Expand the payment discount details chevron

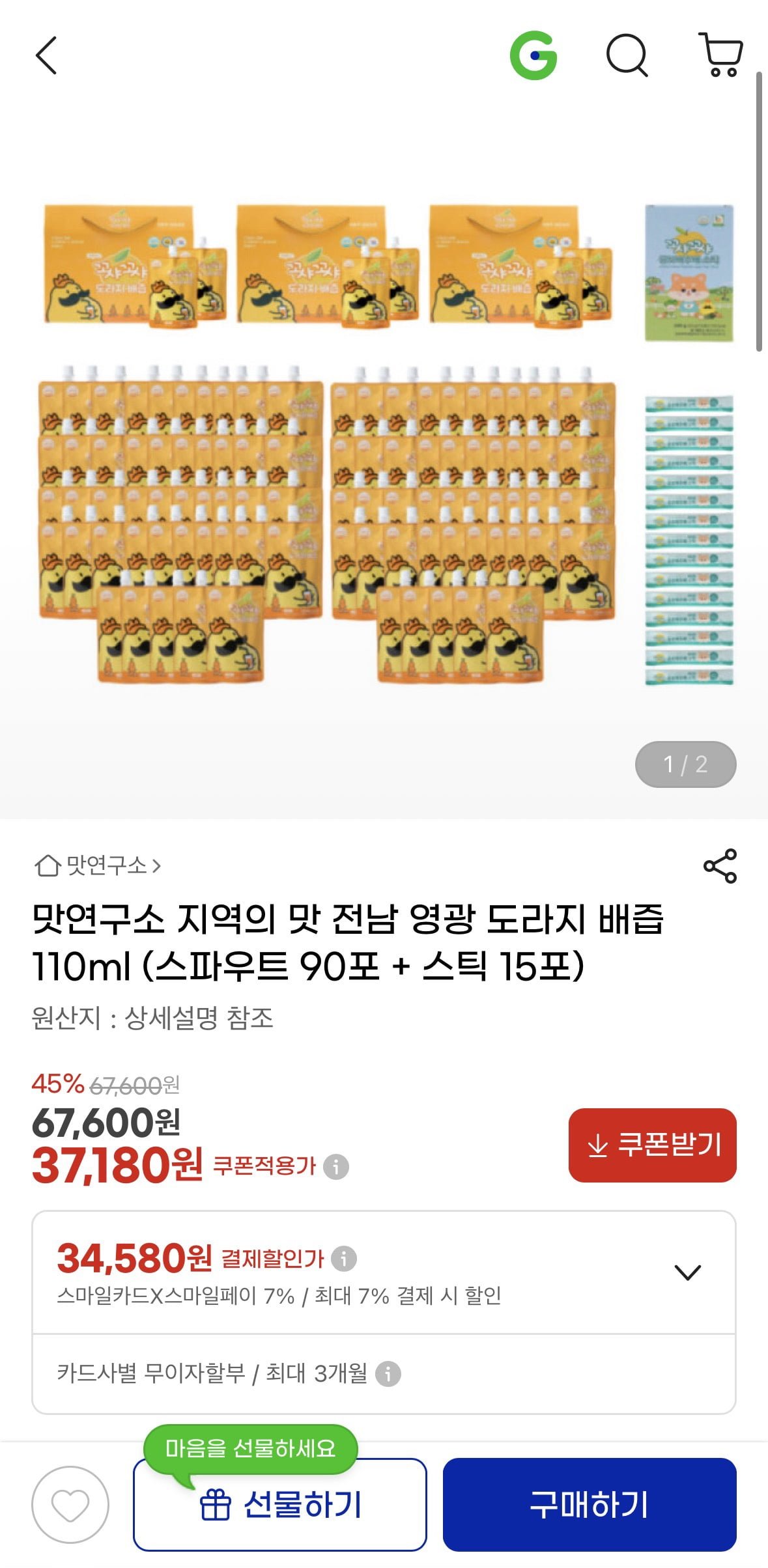pyautogui.click(x=687, y=1272)
